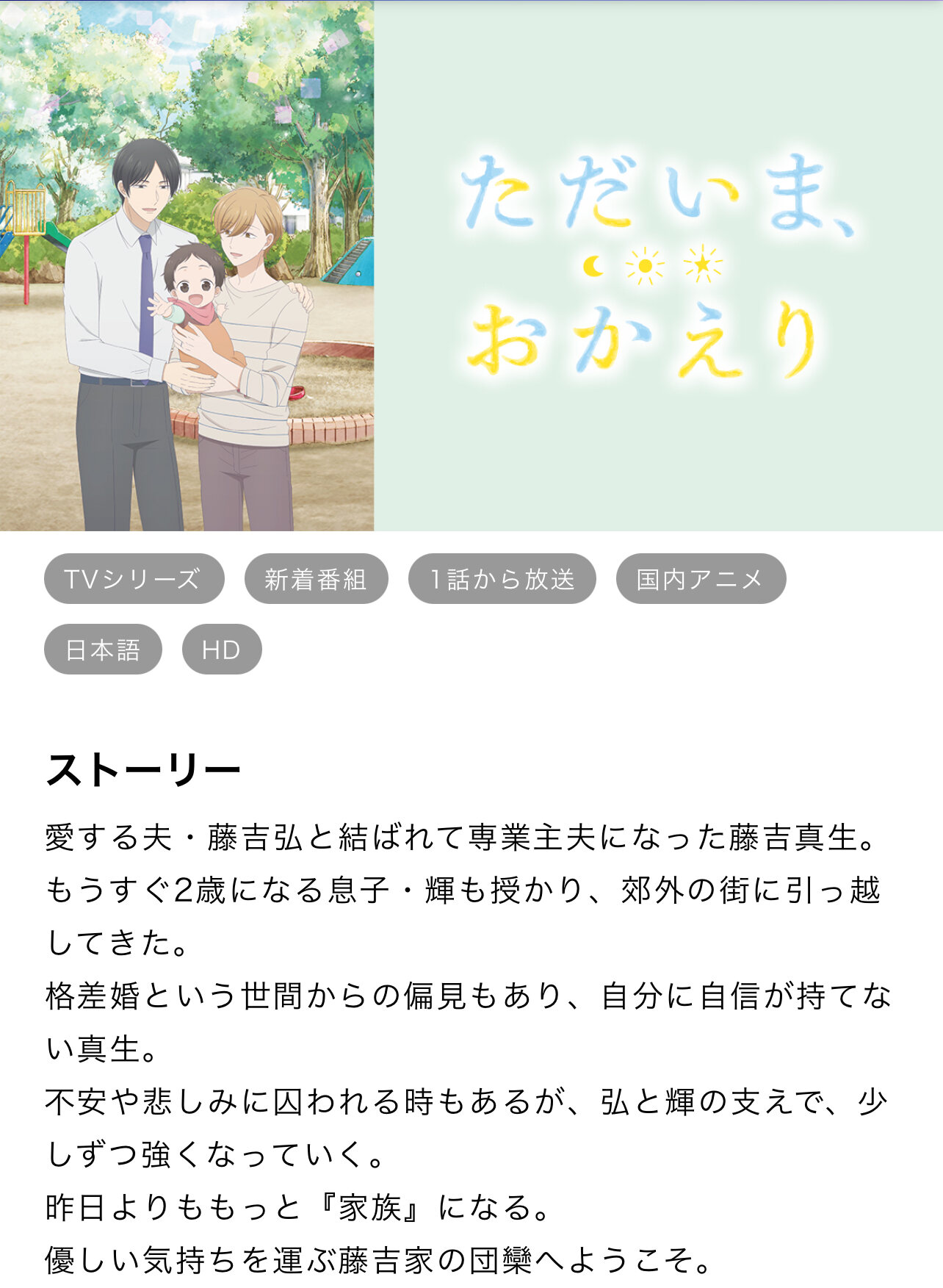
Task: Tap the 日本語 language chip
Action: (x=103, y=650)
